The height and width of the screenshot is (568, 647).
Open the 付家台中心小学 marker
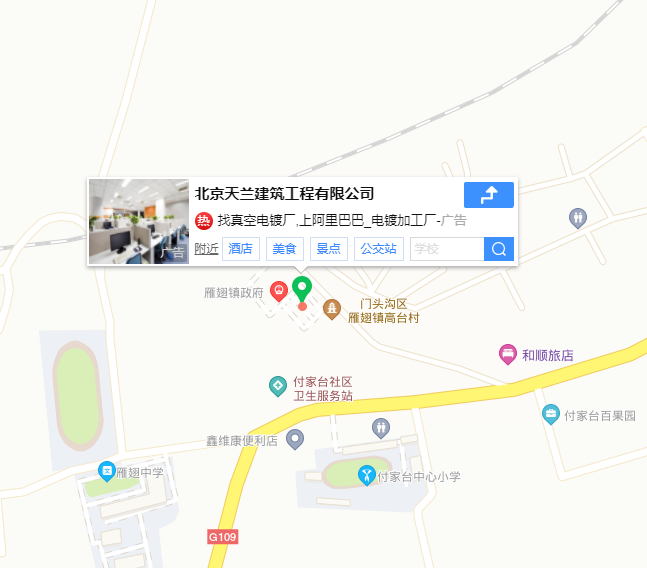[x=368, y=475]
